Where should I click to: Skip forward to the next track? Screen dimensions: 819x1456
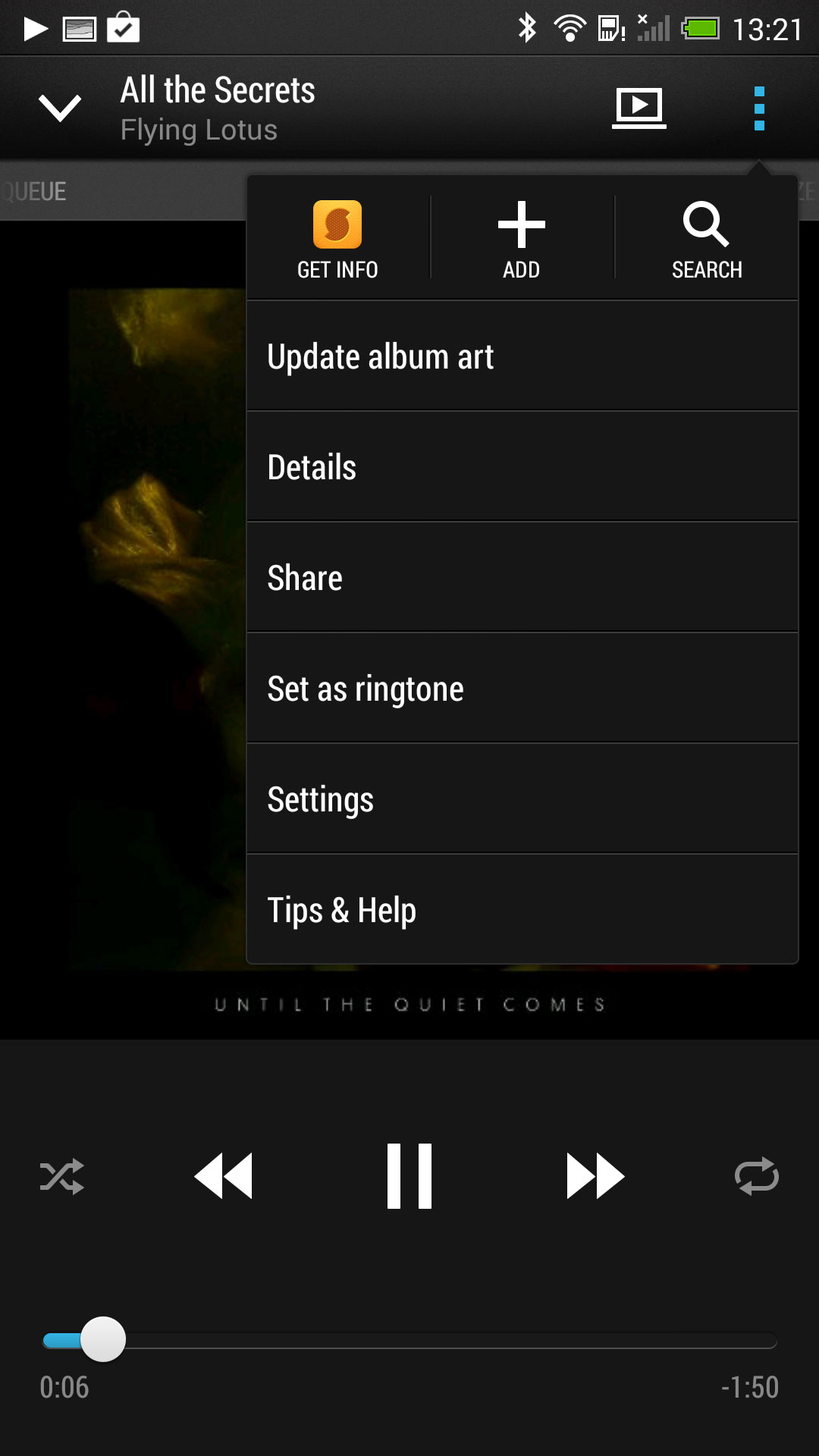pyautogui.click(x=595, y=1176)
